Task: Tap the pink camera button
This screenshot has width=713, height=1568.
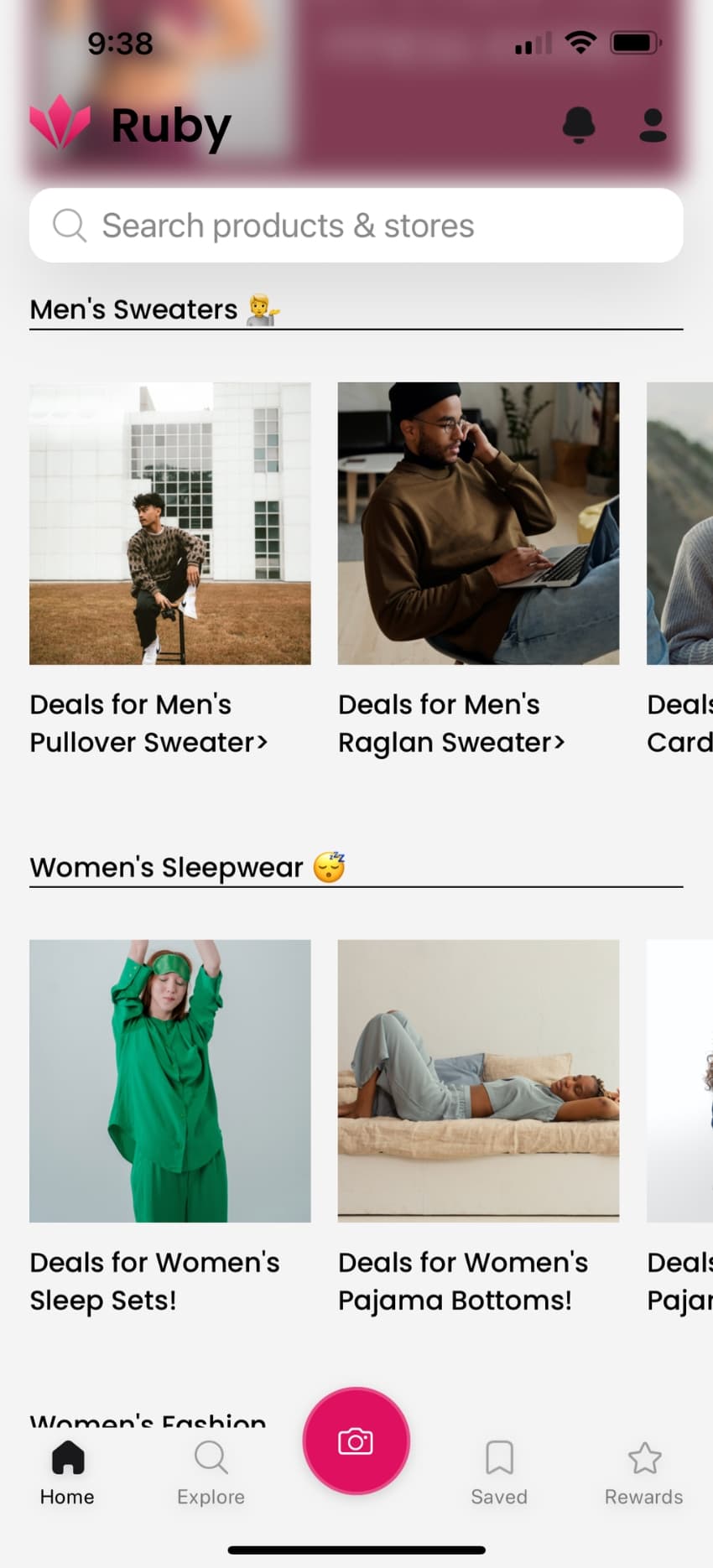Action: [356, 1441]
